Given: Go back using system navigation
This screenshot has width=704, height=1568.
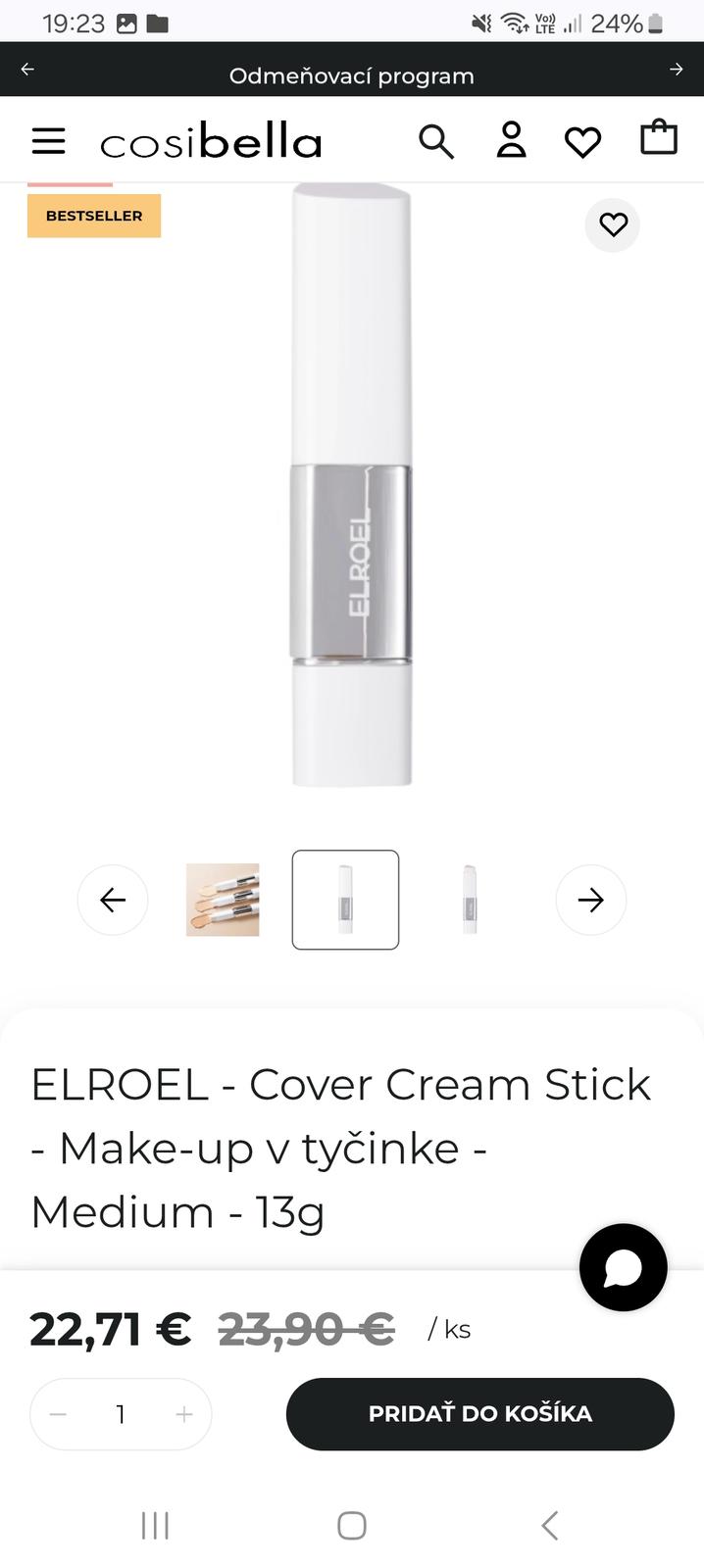Looking at the screenshot, I should point(550,1525).
